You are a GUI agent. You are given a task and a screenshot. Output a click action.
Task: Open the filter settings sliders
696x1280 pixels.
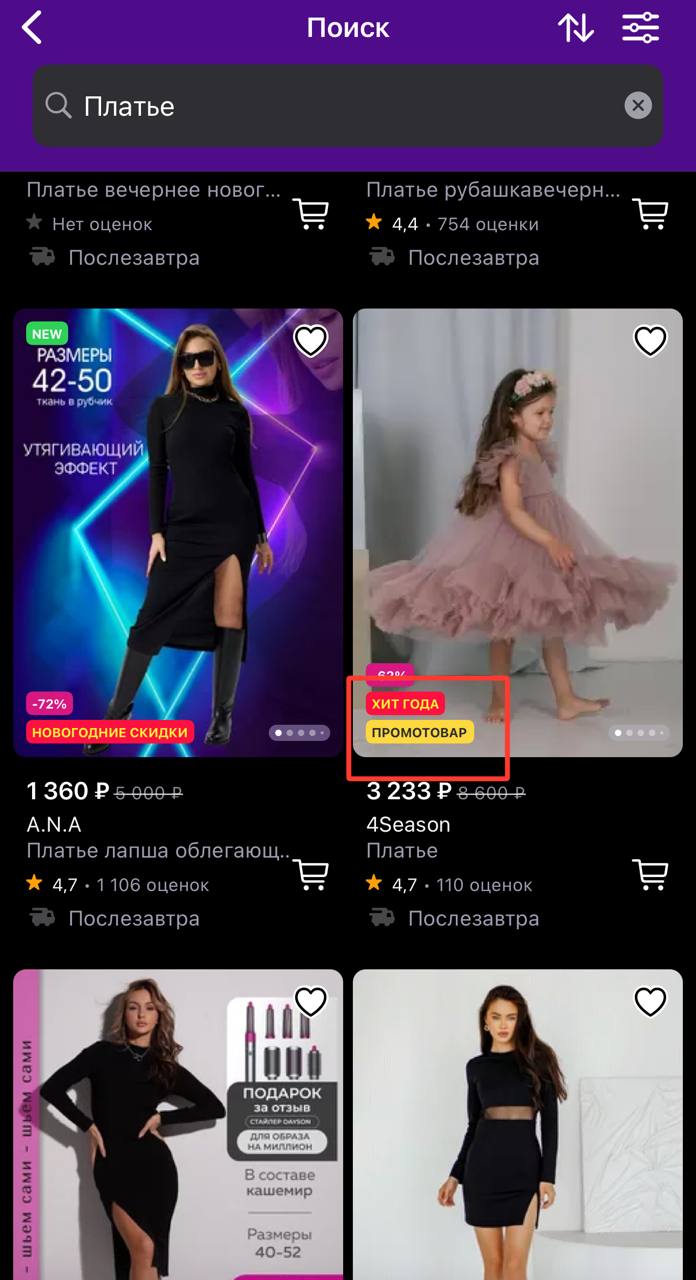[x=640, y=28]
